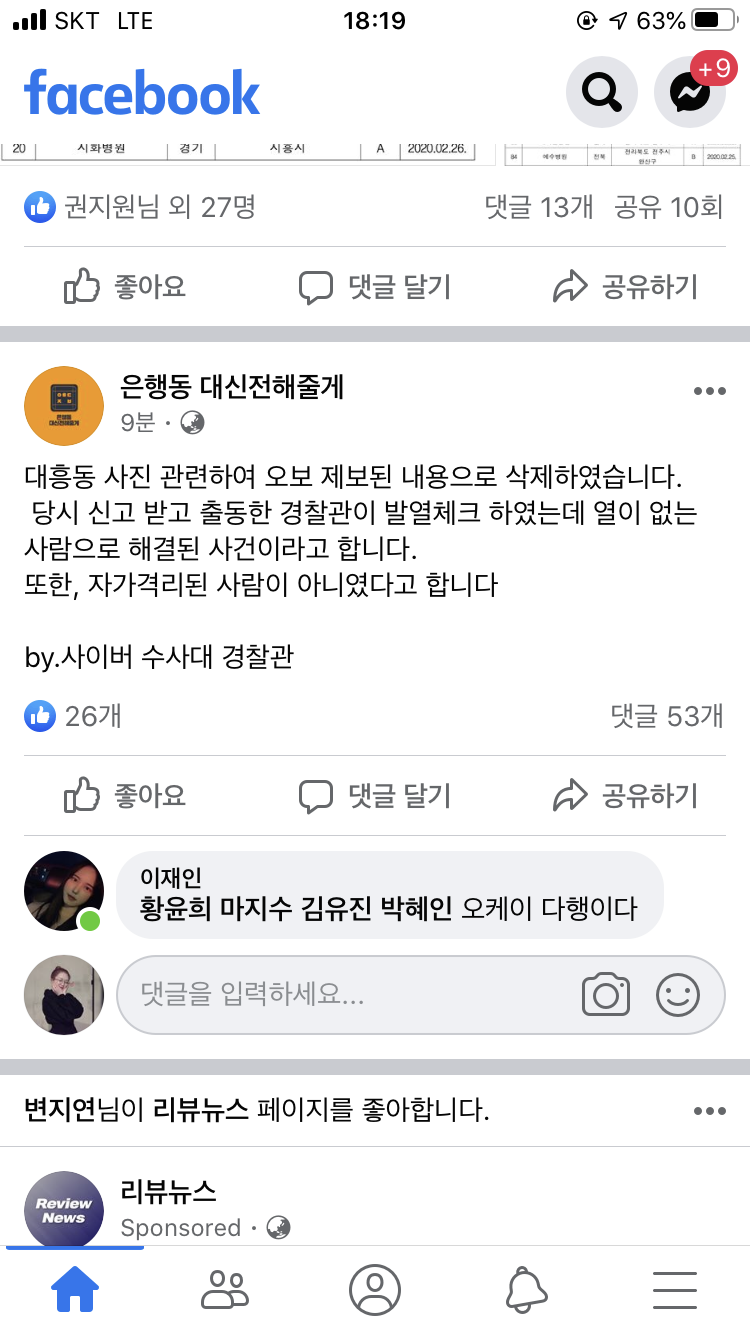View the 댓글 53개 comments

666,716
